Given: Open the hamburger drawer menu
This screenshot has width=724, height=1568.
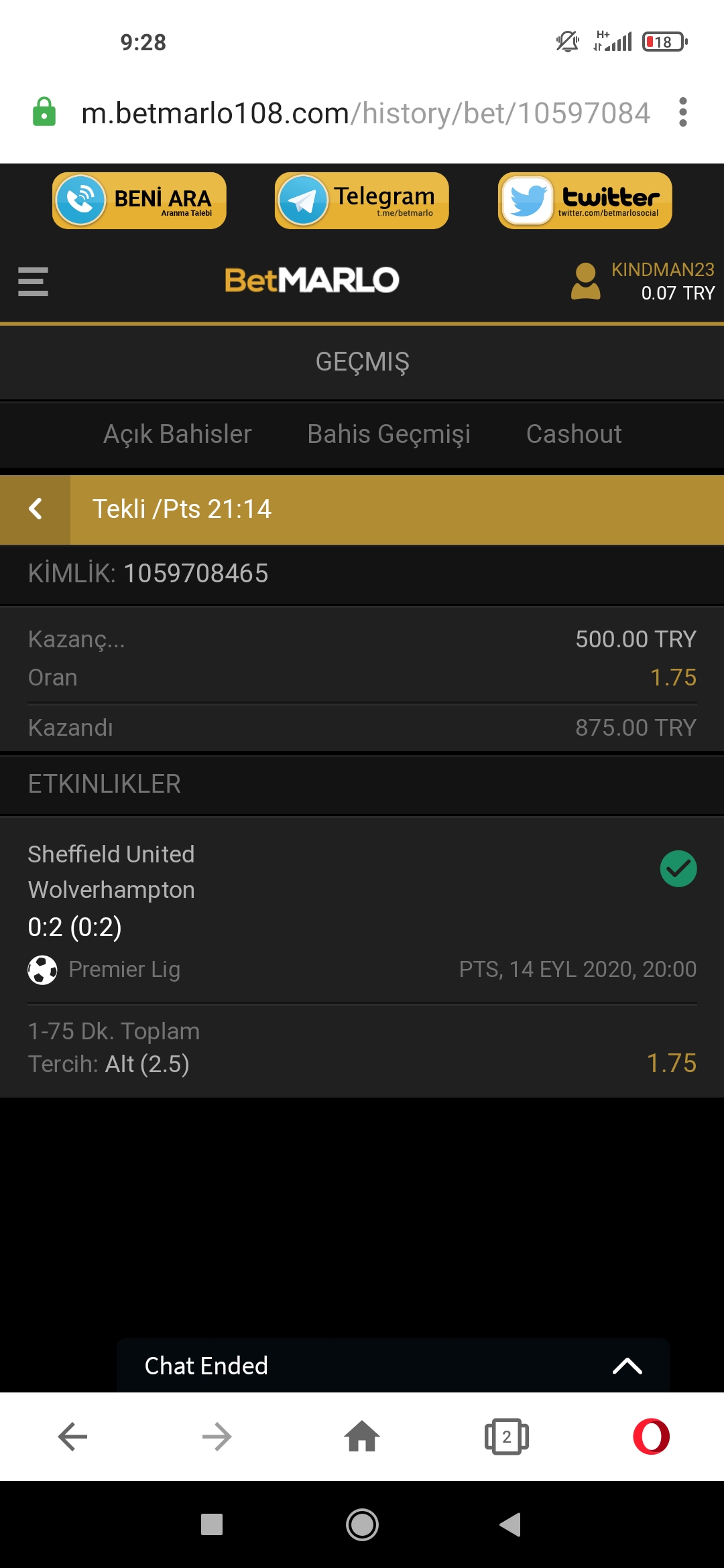Looking at the screenshot, I should tap(33, 281).
